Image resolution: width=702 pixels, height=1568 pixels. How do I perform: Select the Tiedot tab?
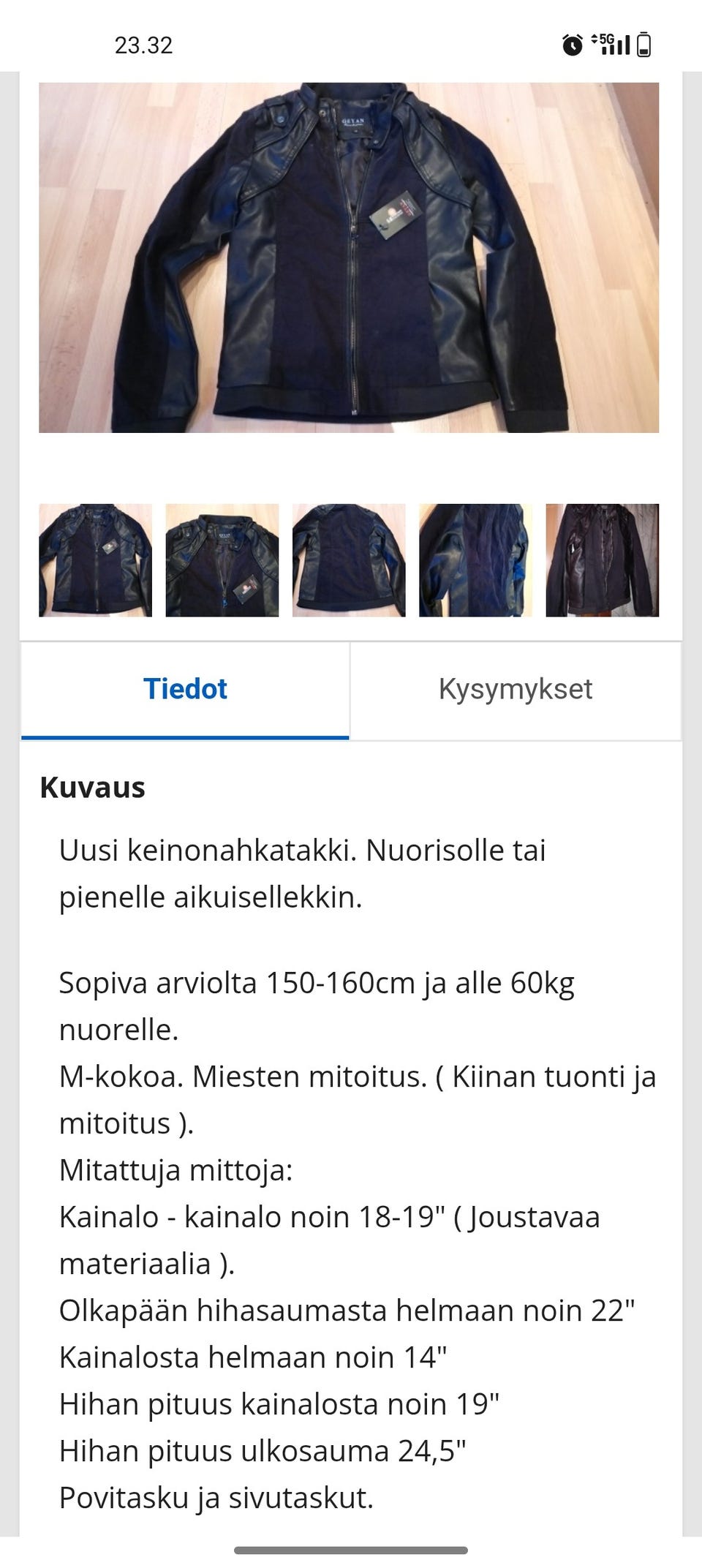185,688
